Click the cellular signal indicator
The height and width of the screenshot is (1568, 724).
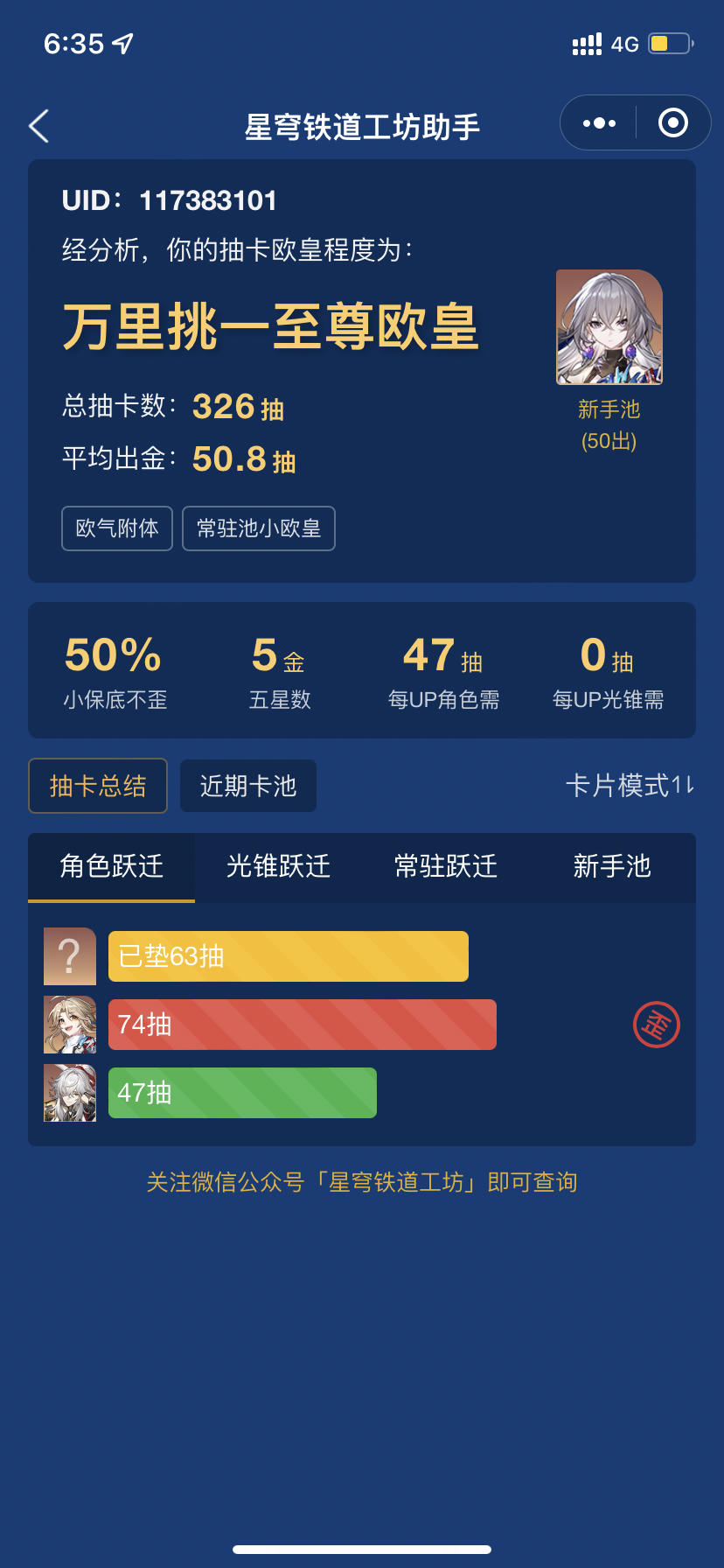[587, 42]
